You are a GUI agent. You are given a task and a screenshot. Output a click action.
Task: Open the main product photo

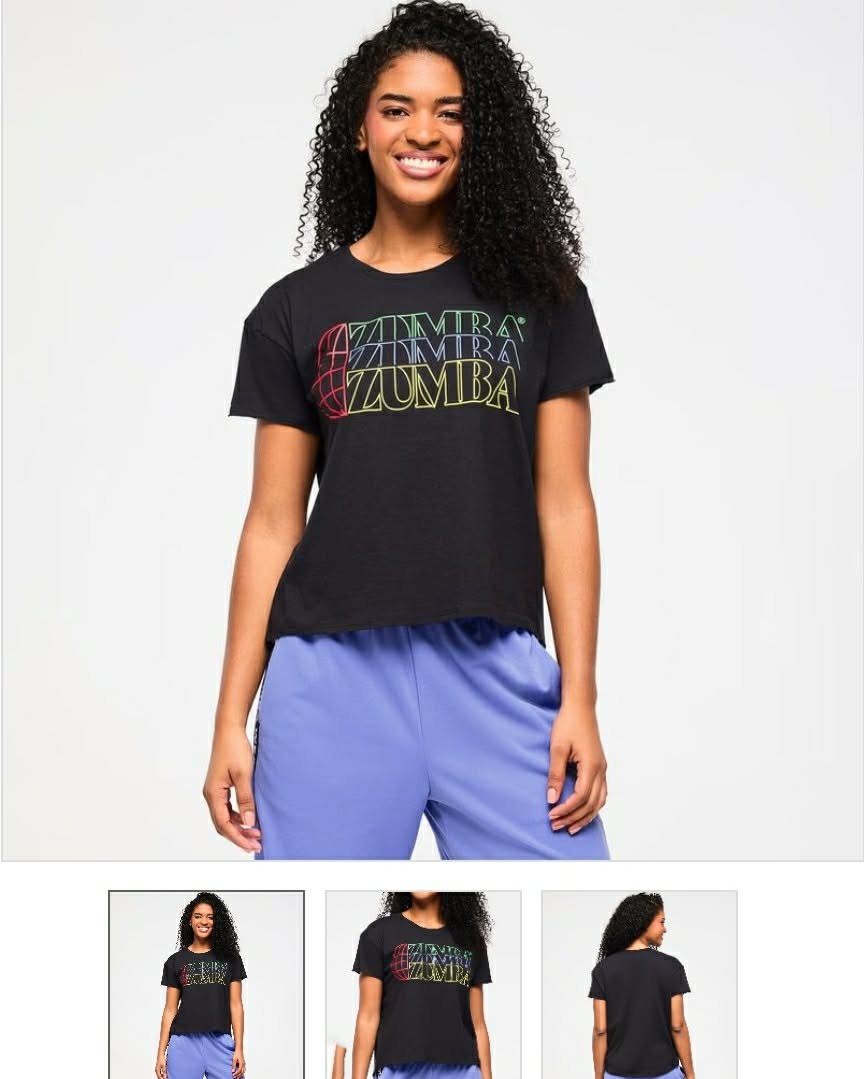[432, 430]
